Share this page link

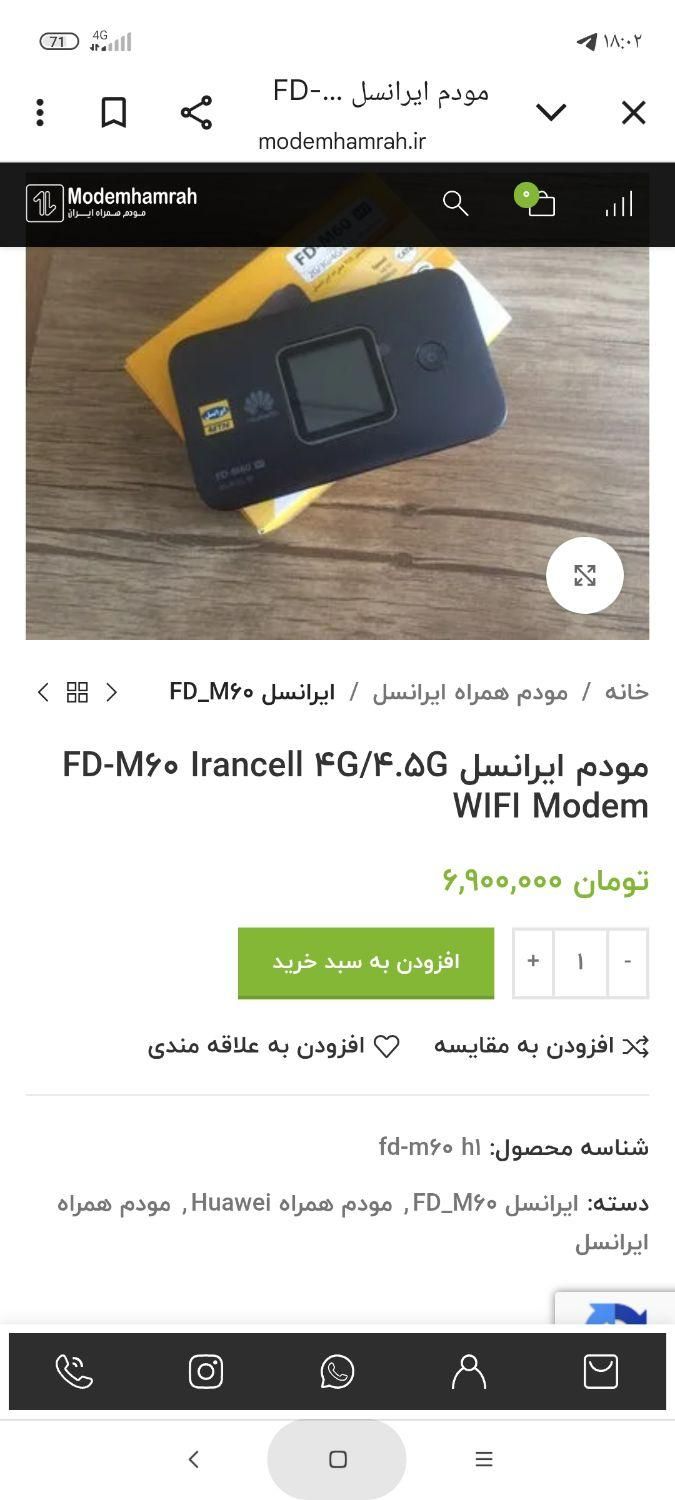196,113
